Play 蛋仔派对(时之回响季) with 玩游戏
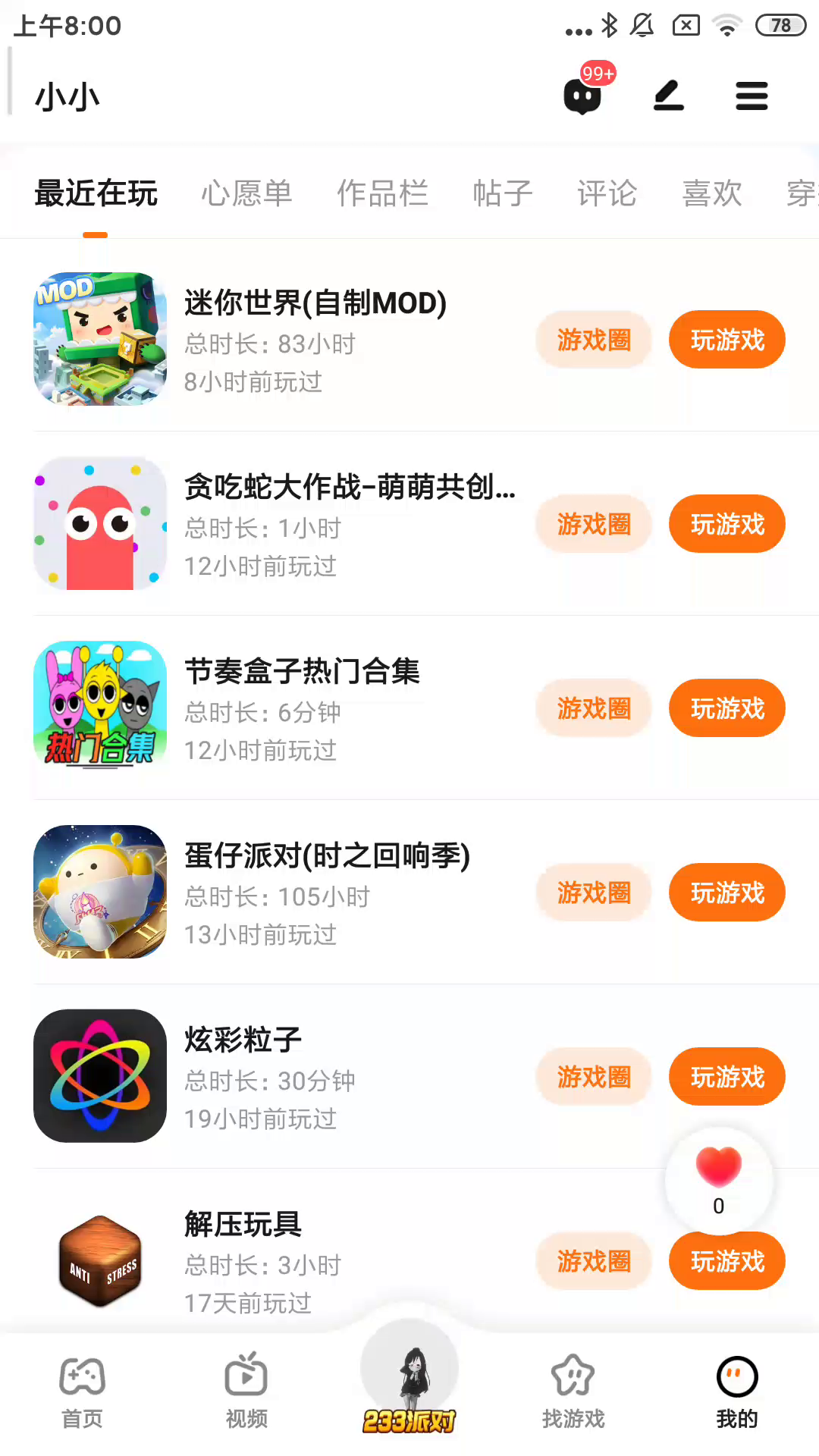The height and width of the screenshot is (1456, 819). pyautogui.click(x=726, y=893)
